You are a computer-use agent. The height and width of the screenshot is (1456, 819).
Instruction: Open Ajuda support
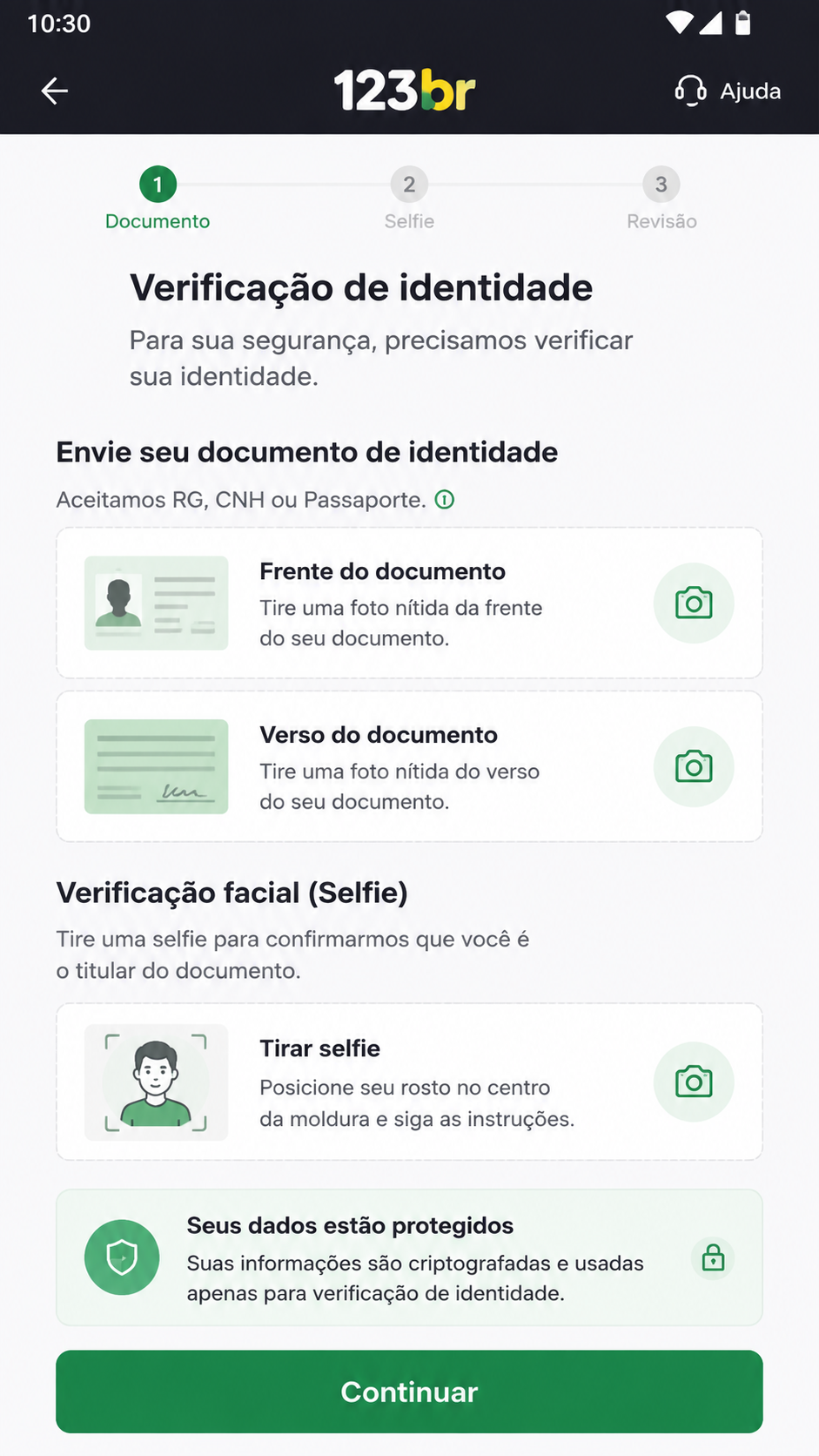(728, 91)
